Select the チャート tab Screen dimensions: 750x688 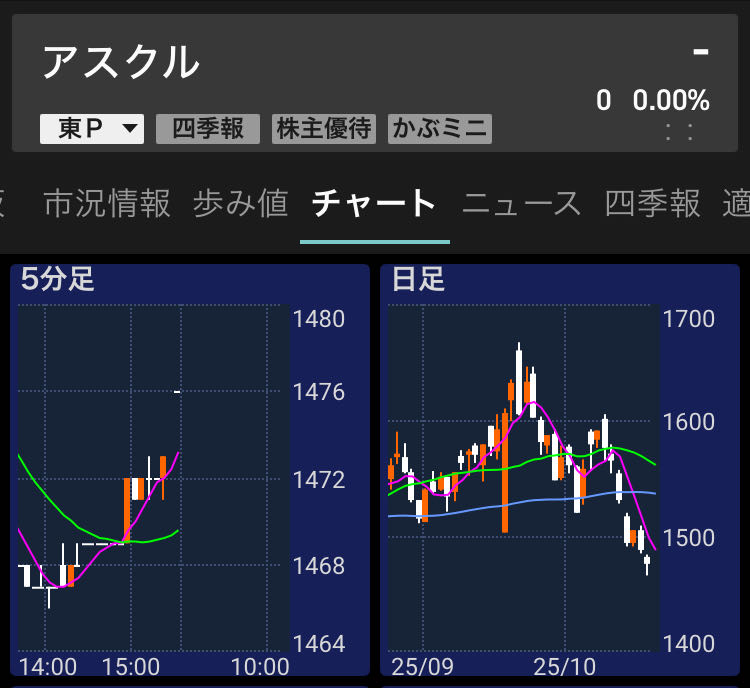coord(374,204)
